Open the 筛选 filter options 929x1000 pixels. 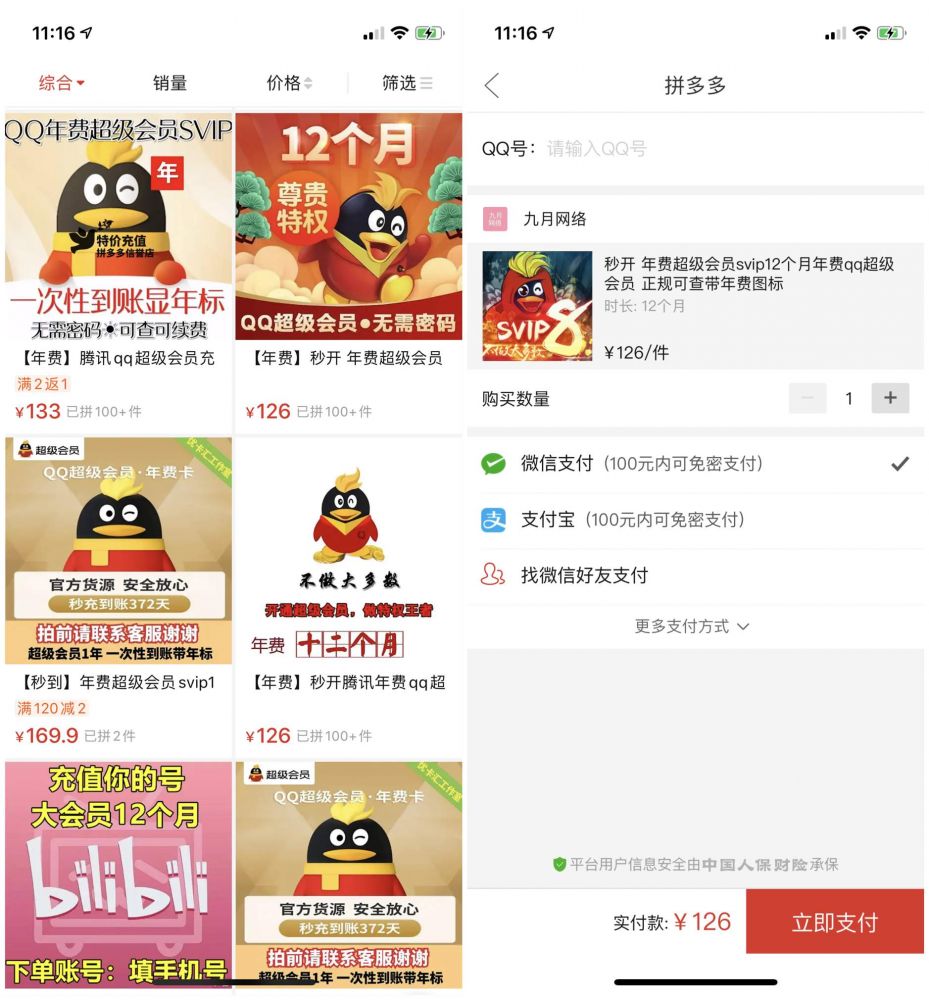pyautogui.click(x=406, y=83)
